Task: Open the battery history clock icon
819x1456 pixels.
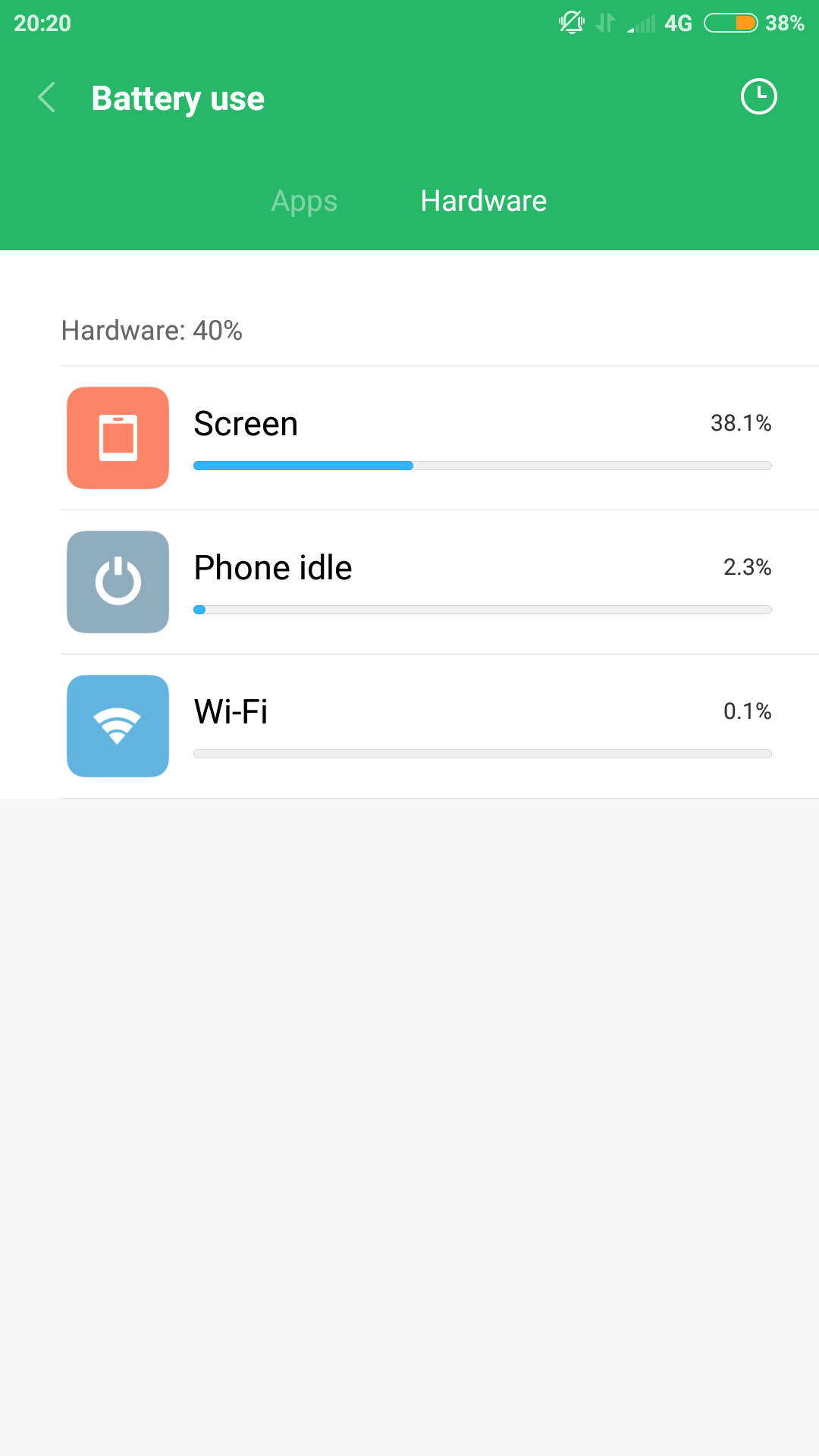Action: coord(758,97)
